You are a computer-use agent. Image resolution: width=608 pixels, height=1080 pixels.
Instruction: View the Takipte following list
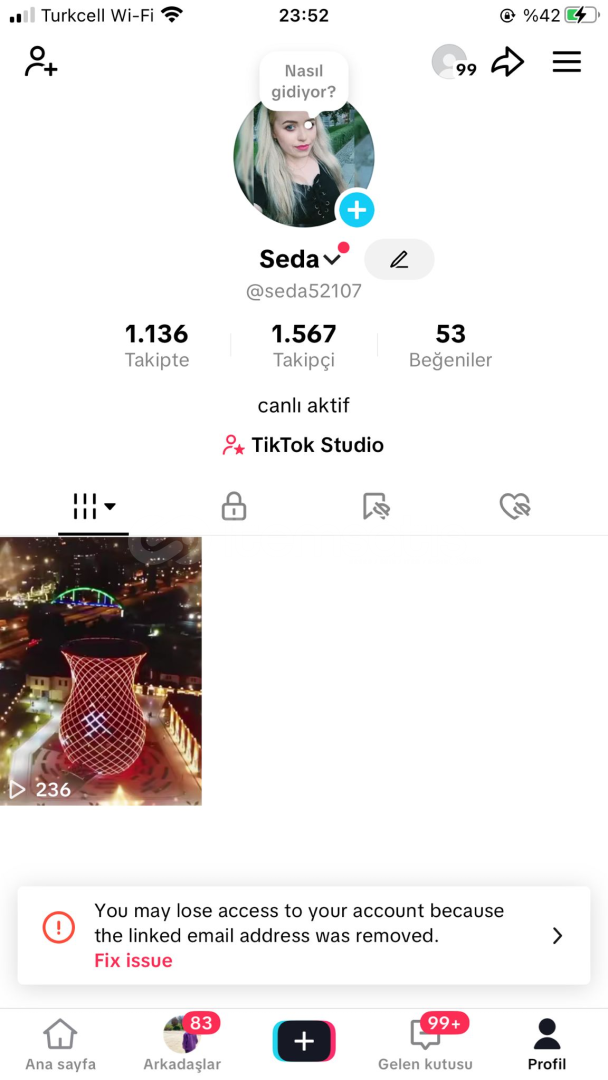[x=156, y=345]
